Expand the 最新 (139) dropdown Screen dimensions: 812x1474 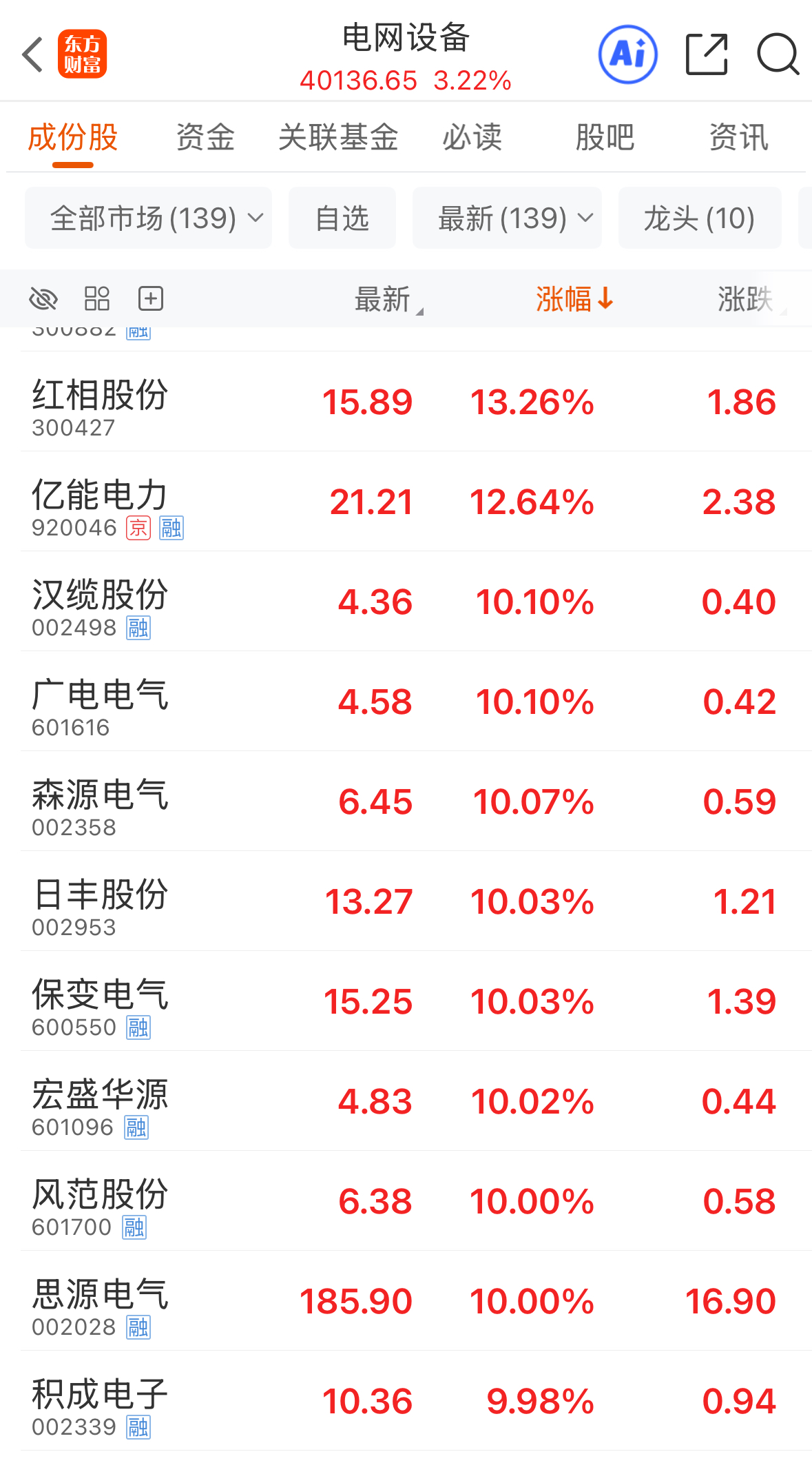(x=507, y=218)
